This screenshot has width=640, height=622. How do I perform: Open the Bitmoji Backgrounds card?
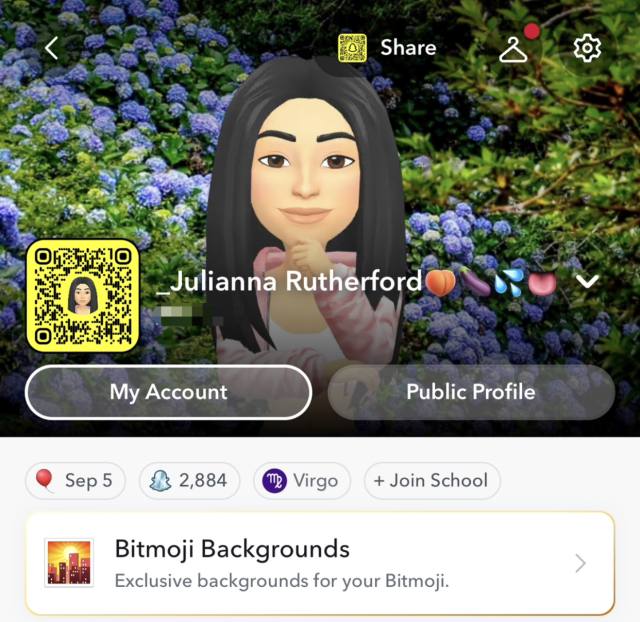point(319,563)
